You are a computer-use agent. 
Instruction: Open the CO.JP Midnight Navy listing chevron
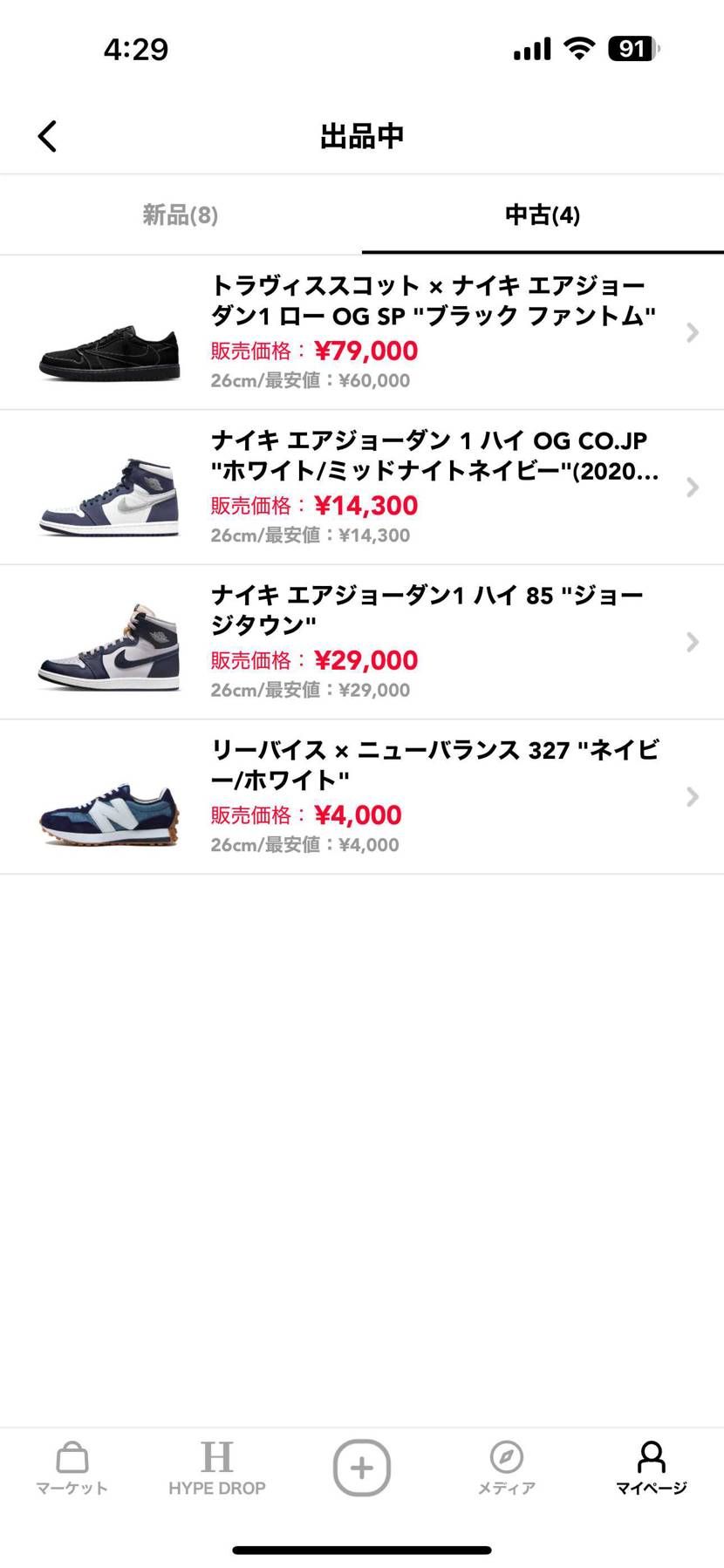692,487
